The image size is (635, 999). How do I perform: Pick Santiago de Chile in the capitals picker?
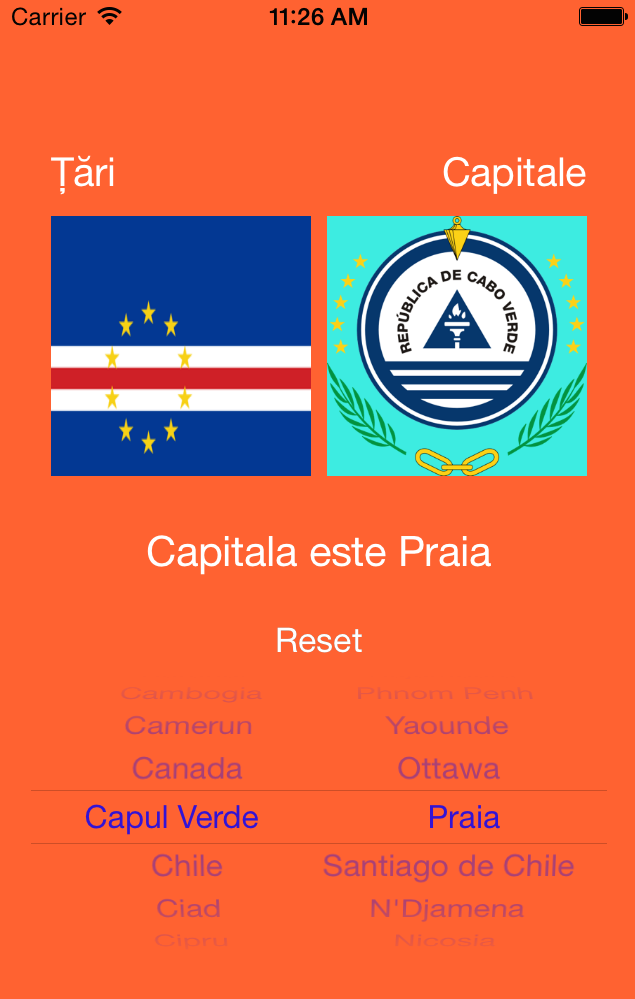[448, 866]
